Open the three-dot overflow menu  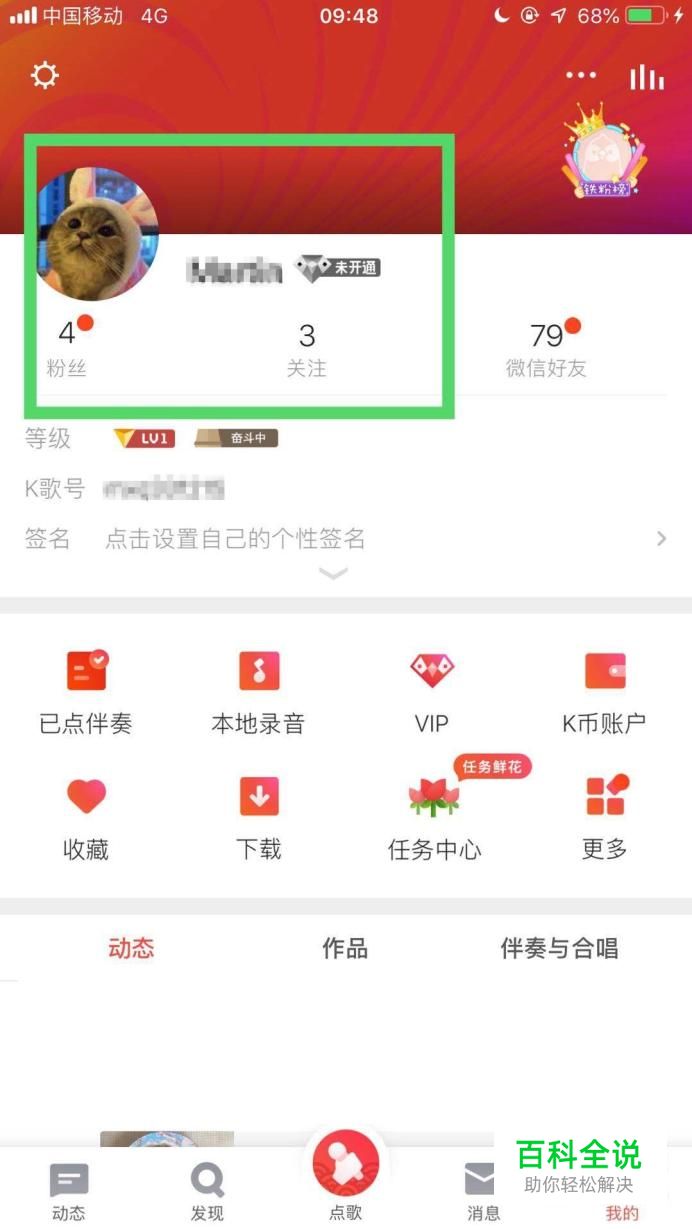581,76
